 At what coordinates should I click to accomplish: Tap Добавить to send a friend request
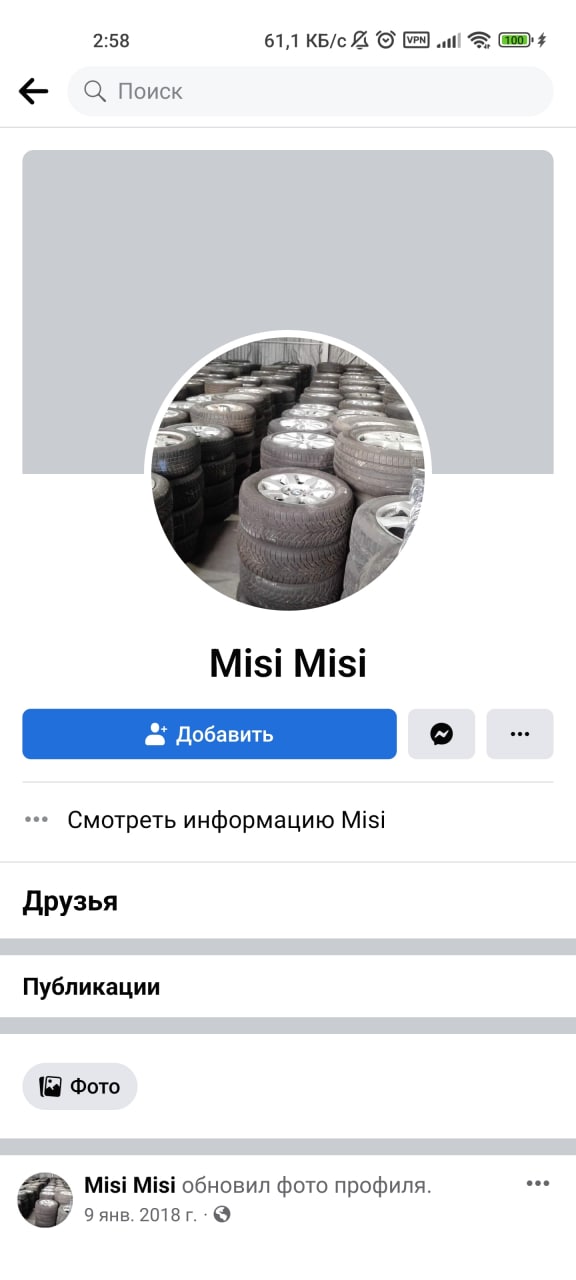[x=209, y=734]
